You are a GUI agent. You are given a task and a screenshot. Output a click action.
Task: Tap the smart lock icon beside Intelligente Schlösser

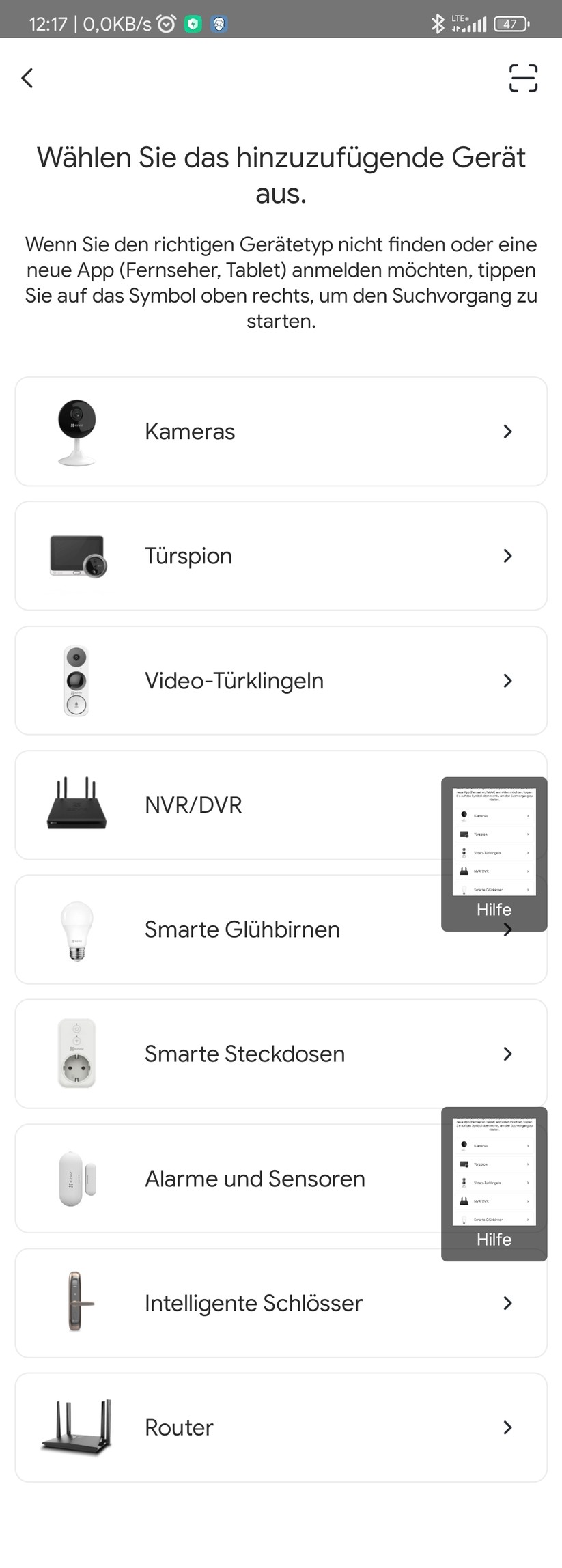pyautogui.click(x=76, y=1302)
